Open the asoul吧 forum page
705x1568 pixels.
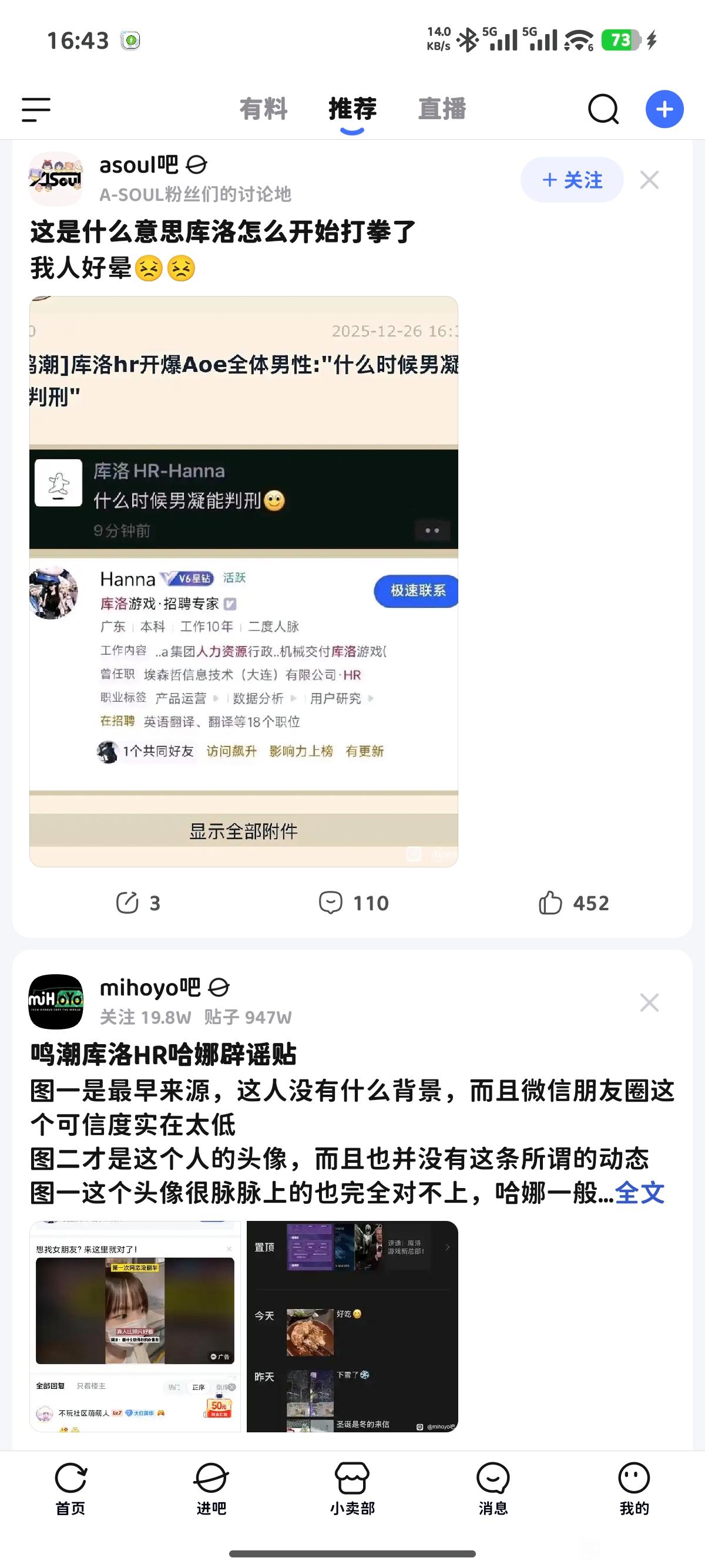[139, 165]
